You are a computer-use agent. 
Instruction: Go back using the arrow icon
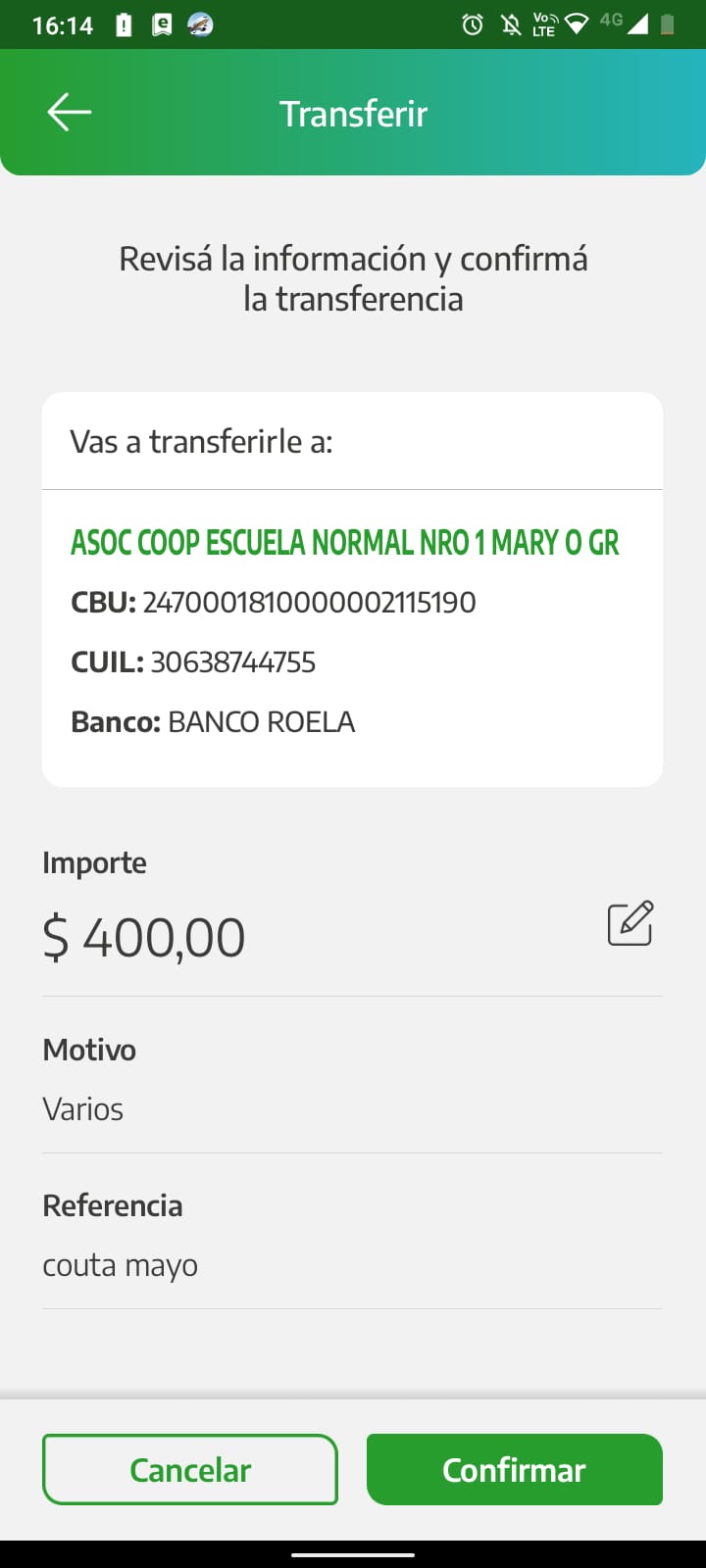coord(69,113)
